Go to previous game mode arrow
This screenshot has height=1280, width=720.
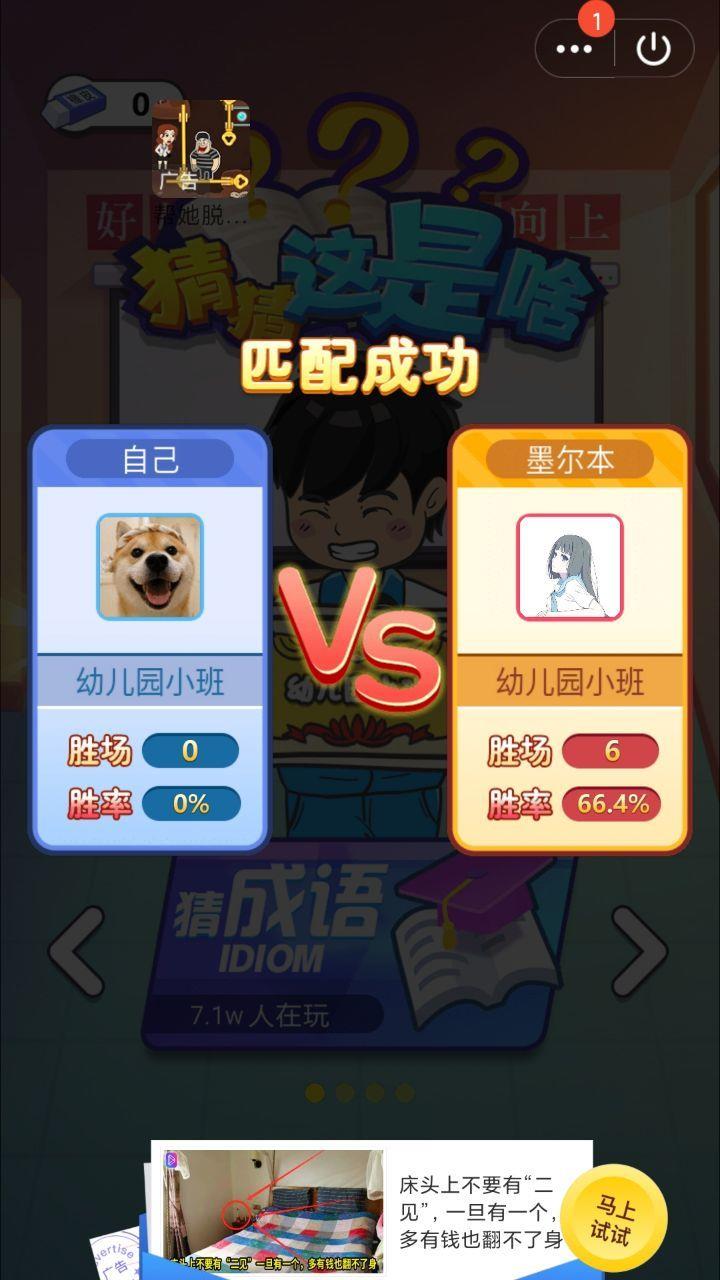pos(77,951)
